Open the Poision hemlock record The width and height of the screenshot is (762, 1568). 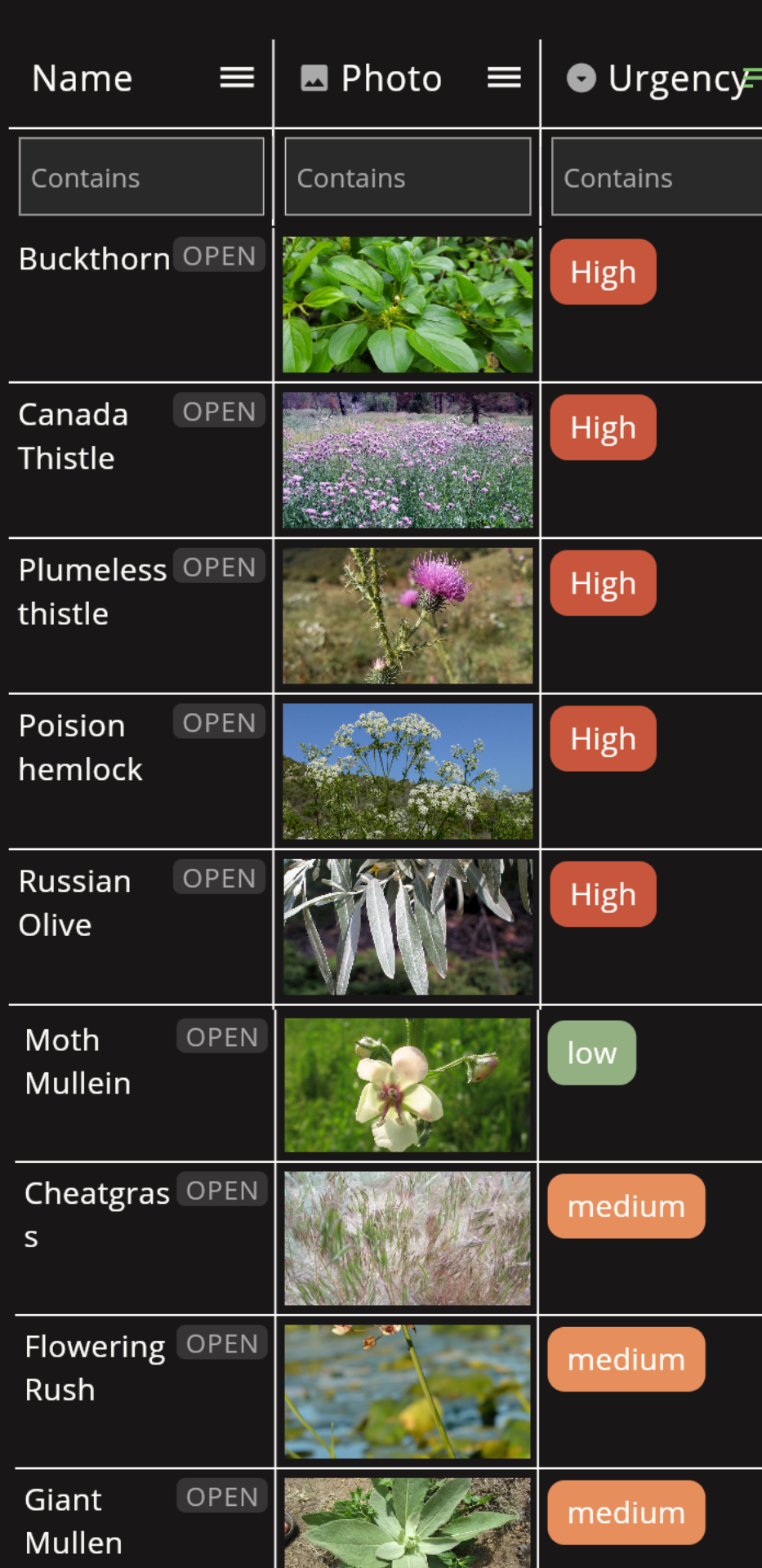point(219,723)
